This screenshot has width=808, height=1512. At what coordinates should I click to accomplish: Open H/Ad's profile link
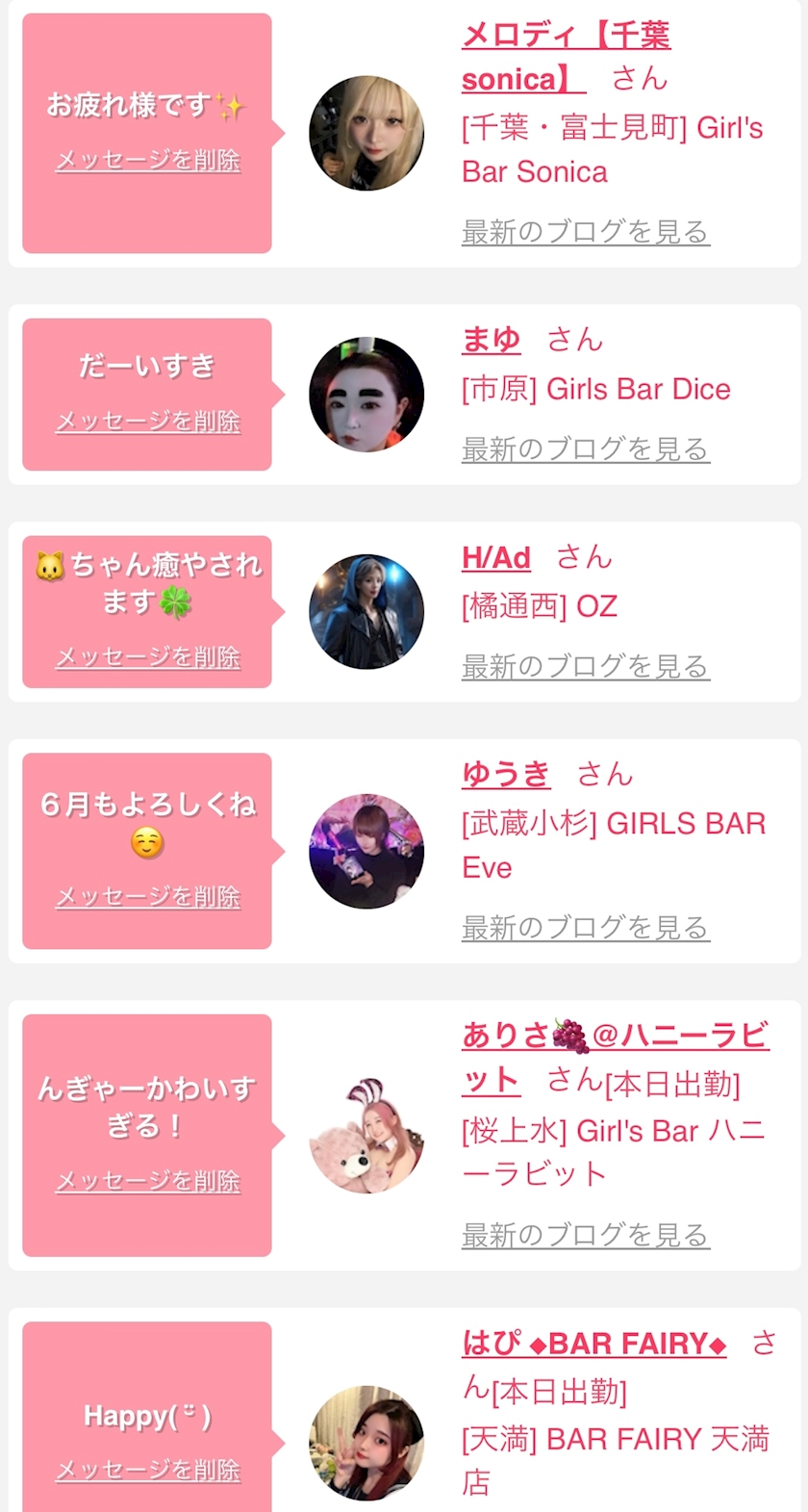[496, 557]
